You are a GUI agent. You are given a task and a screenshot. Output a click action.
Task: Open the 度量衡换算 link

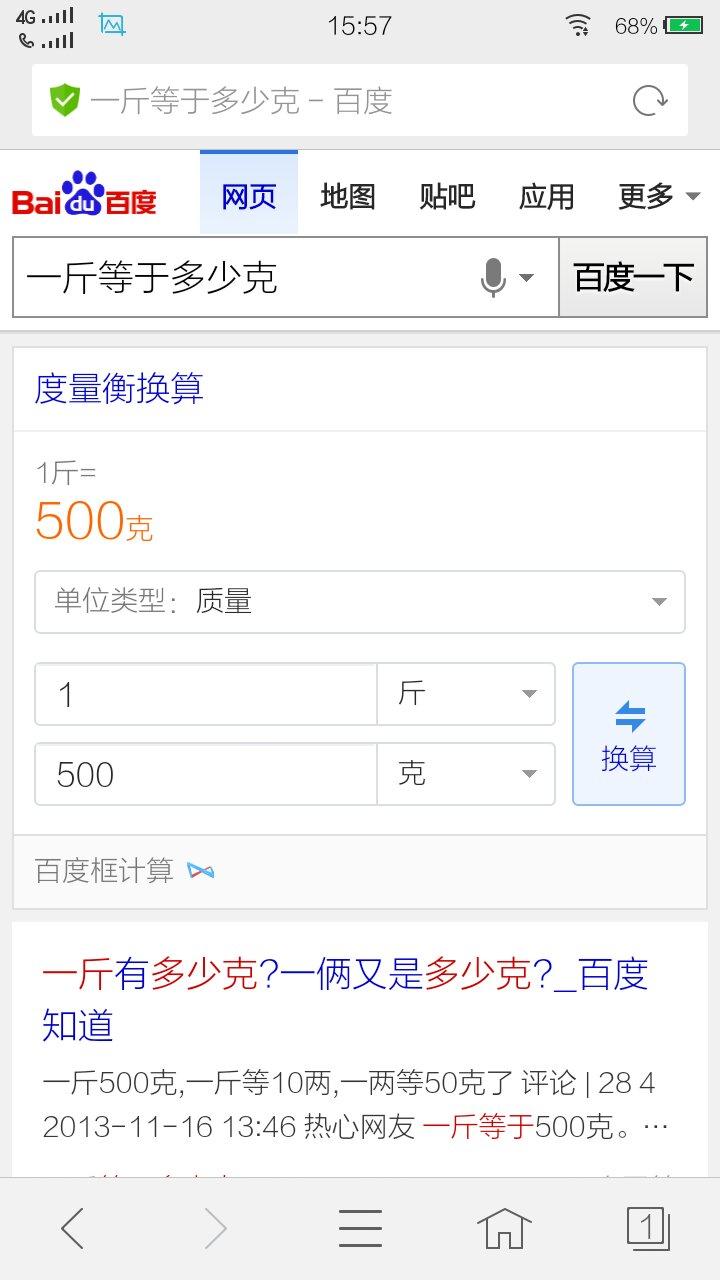pyautogui.click(x=119, y=389)
